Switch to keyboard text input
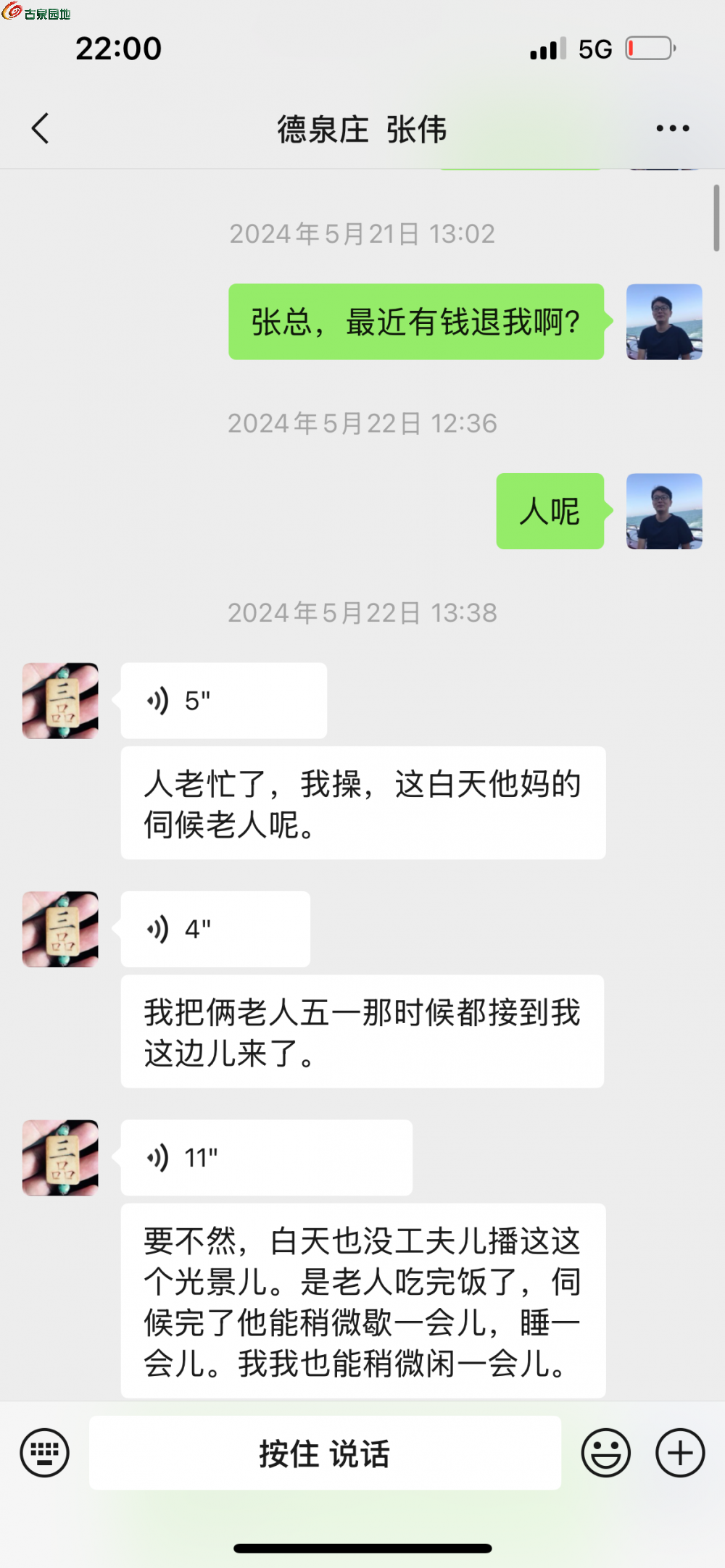 (45, 1452)
